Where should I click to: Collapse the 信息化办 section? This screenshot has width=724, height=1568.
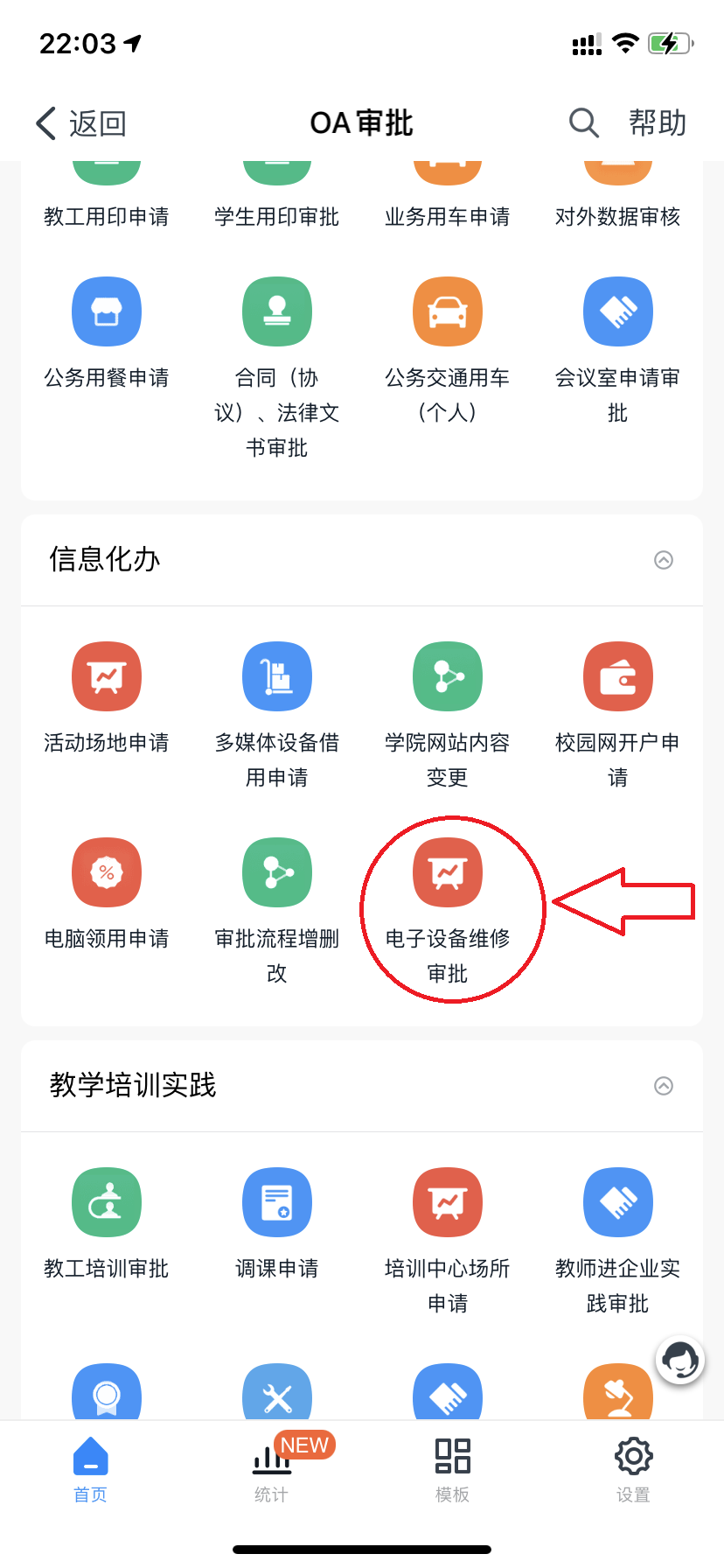point(664,560)
